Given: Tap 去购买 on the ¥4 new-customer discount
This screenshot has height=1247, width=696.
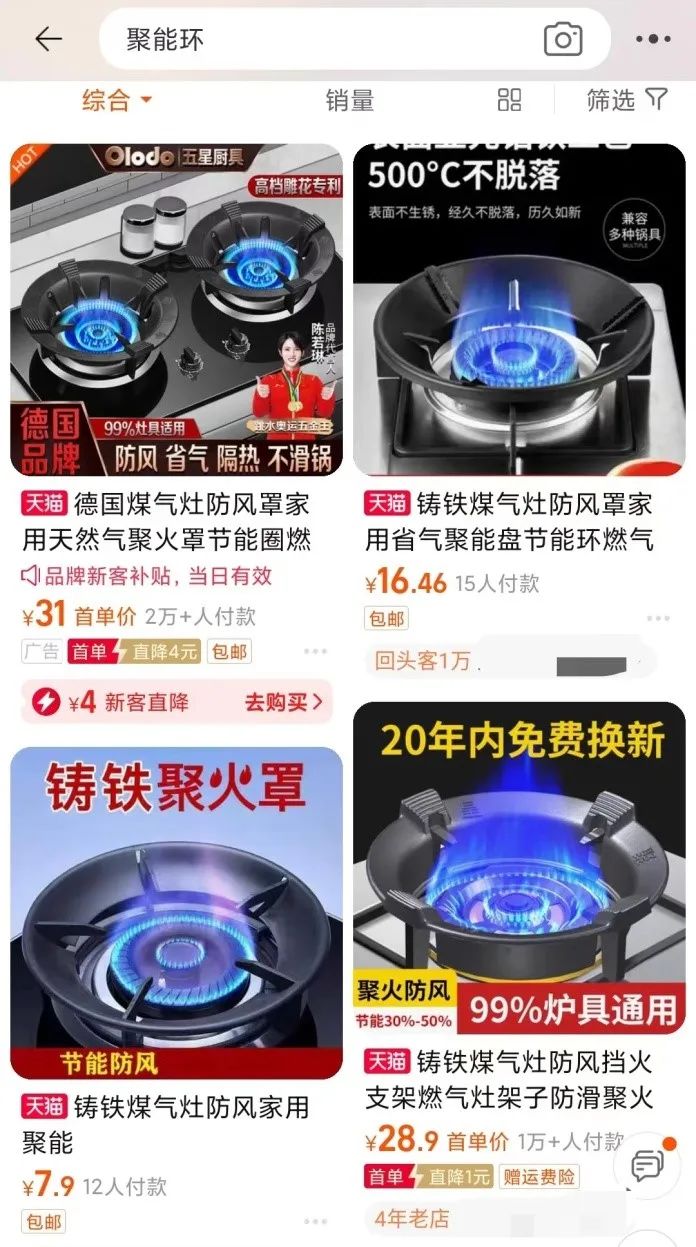Looking at the screenshot, I should click(284, 702).
